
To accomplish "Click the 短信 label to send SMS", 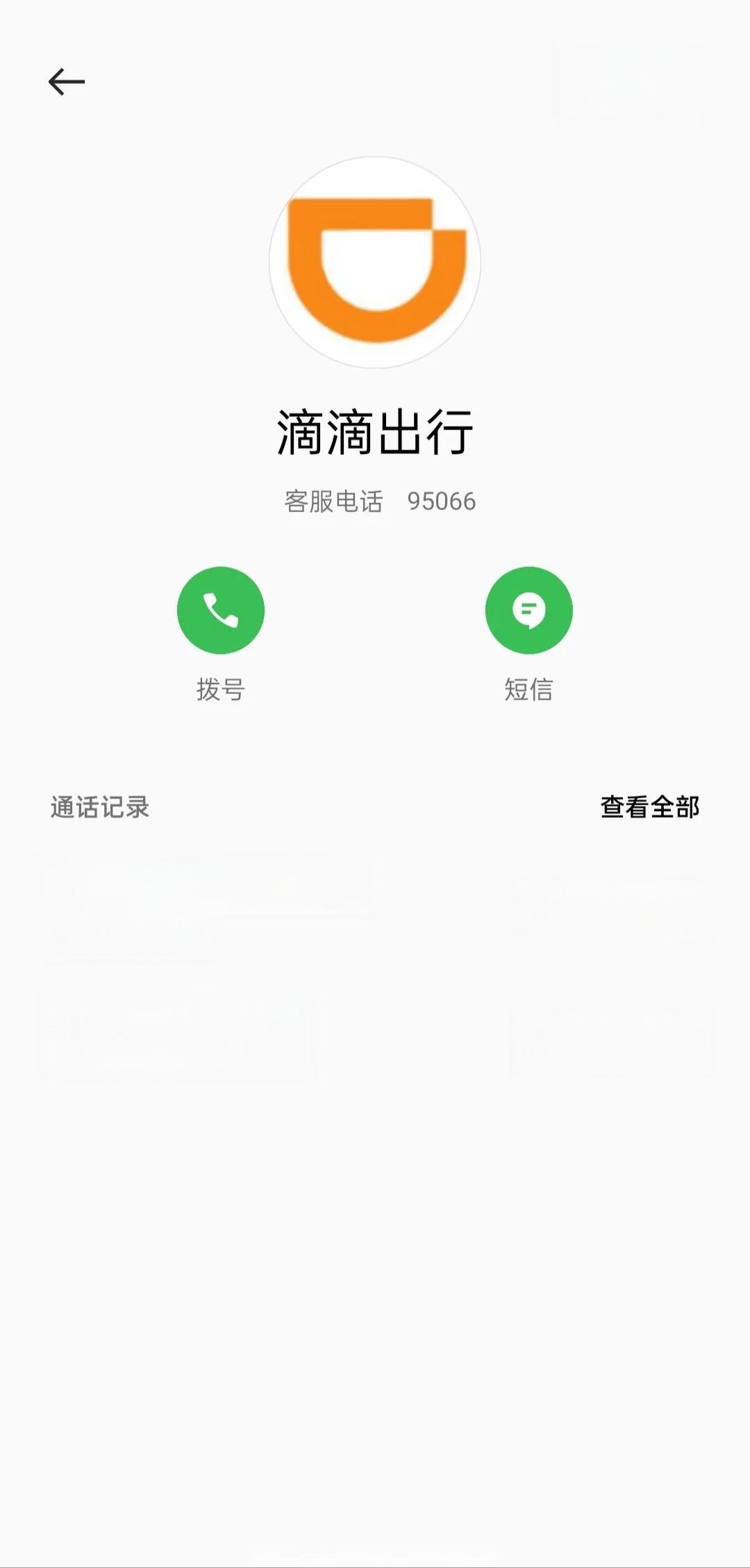I will click(529, 690).
